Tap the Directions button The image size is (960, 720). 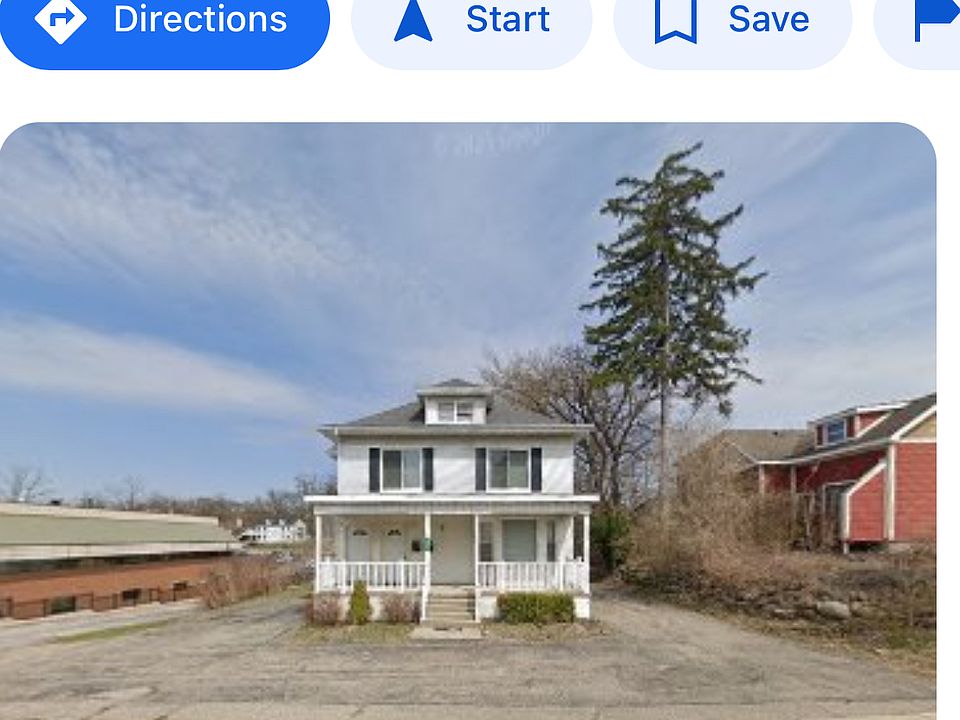tap(163, 22)
